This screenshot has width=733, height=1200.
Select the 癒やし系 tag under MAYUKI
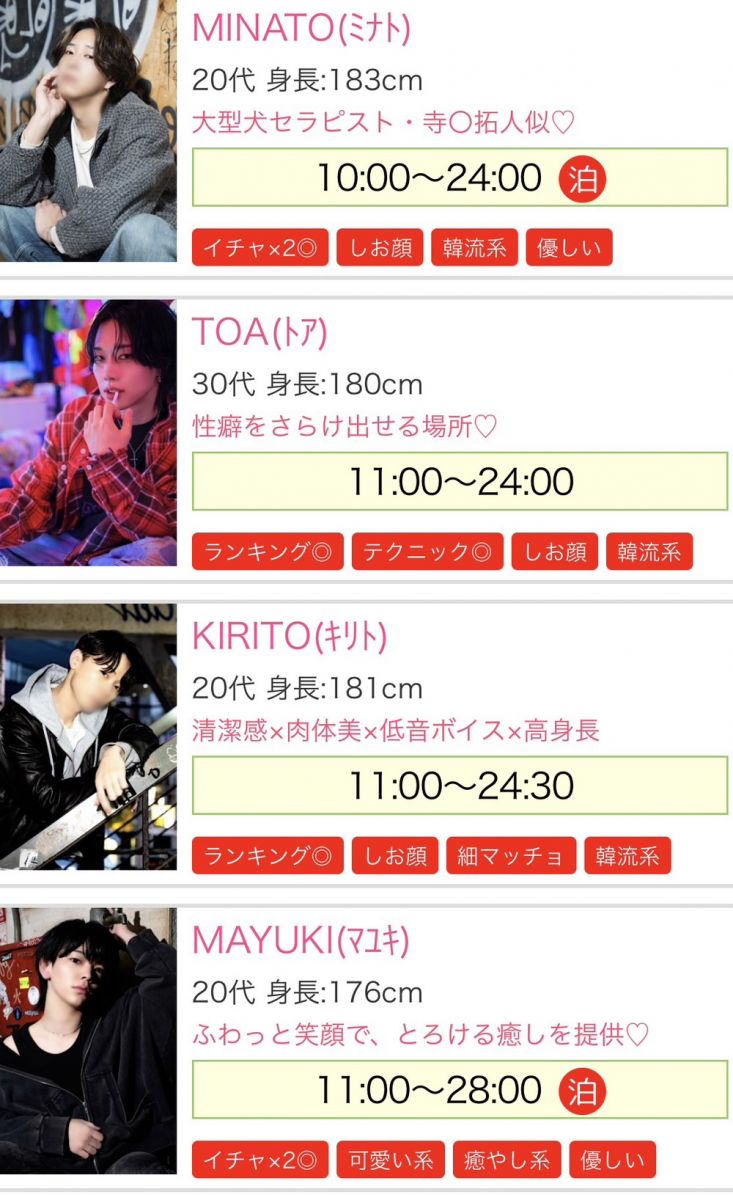[x=507, y=1160]
